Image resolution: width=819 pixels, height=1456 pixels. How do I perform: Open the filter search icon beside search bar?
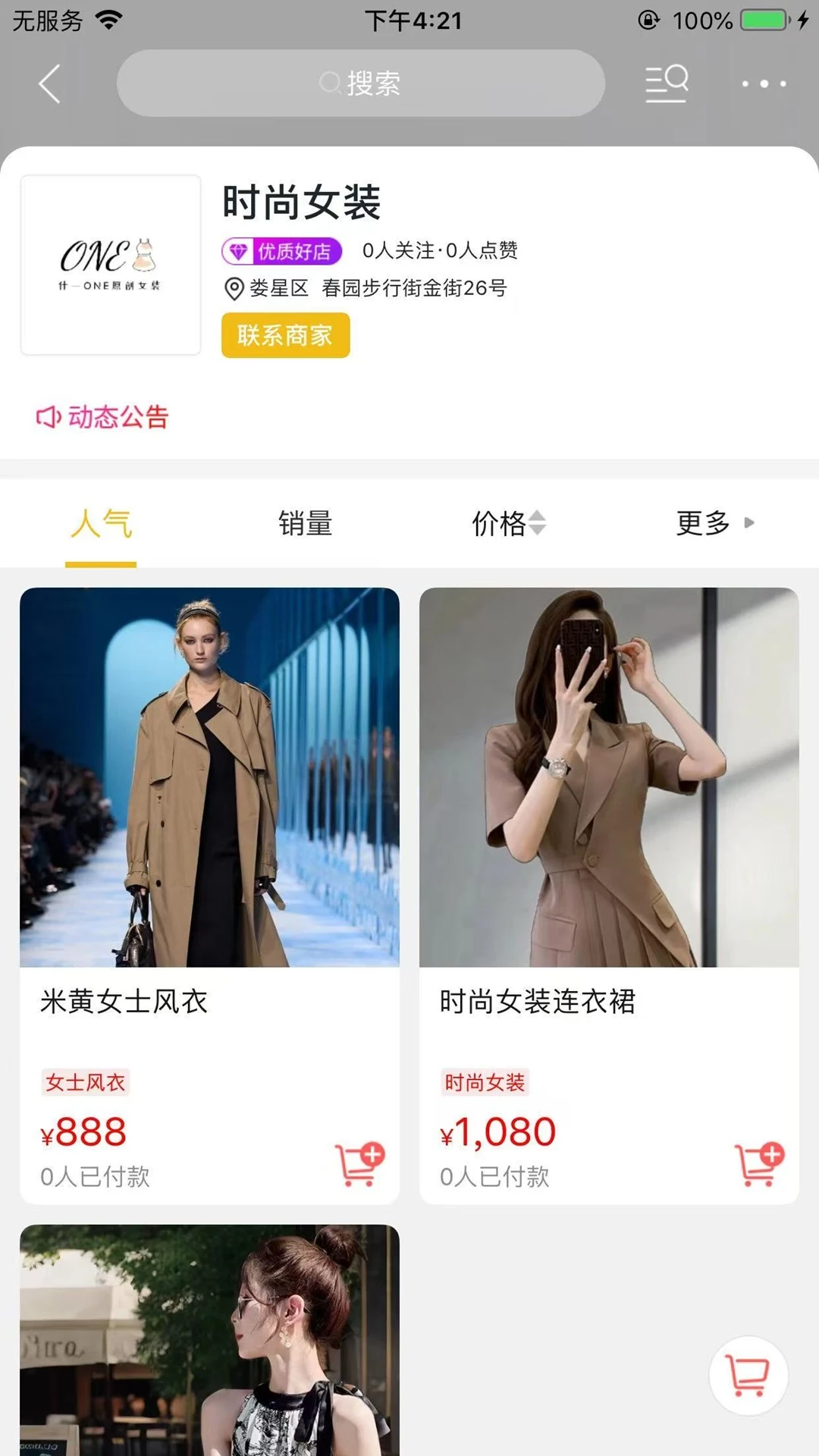(666, 83)
